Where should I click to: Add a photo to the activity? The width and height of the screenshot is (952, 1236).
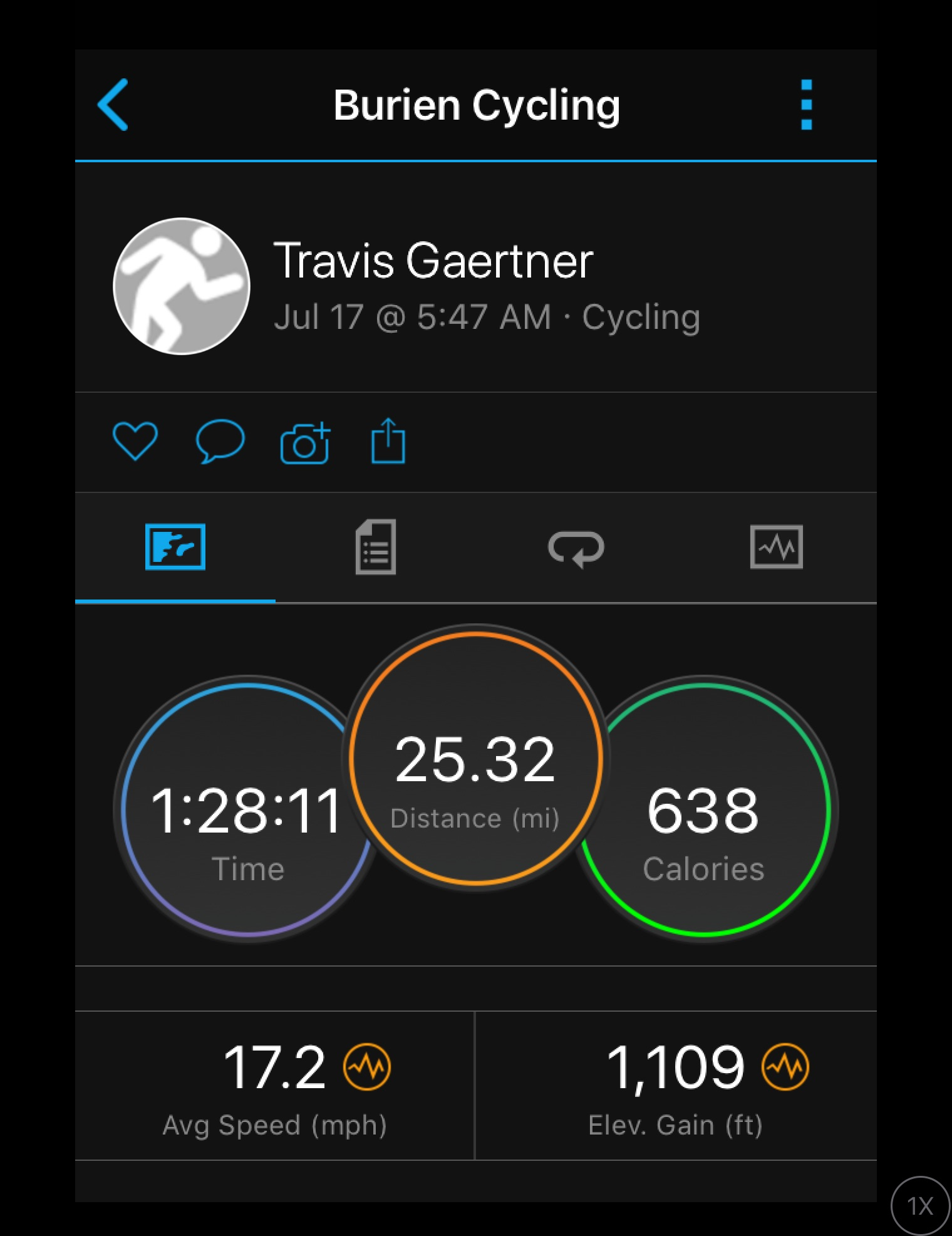click(305, 442)
